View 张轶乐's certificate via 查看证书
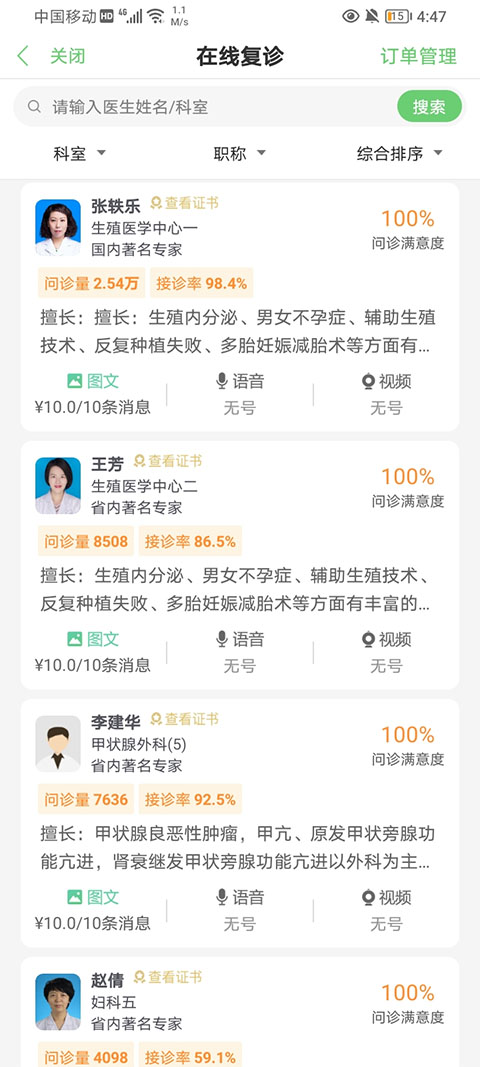480x1067 pixels. click(x=185, y=203)
